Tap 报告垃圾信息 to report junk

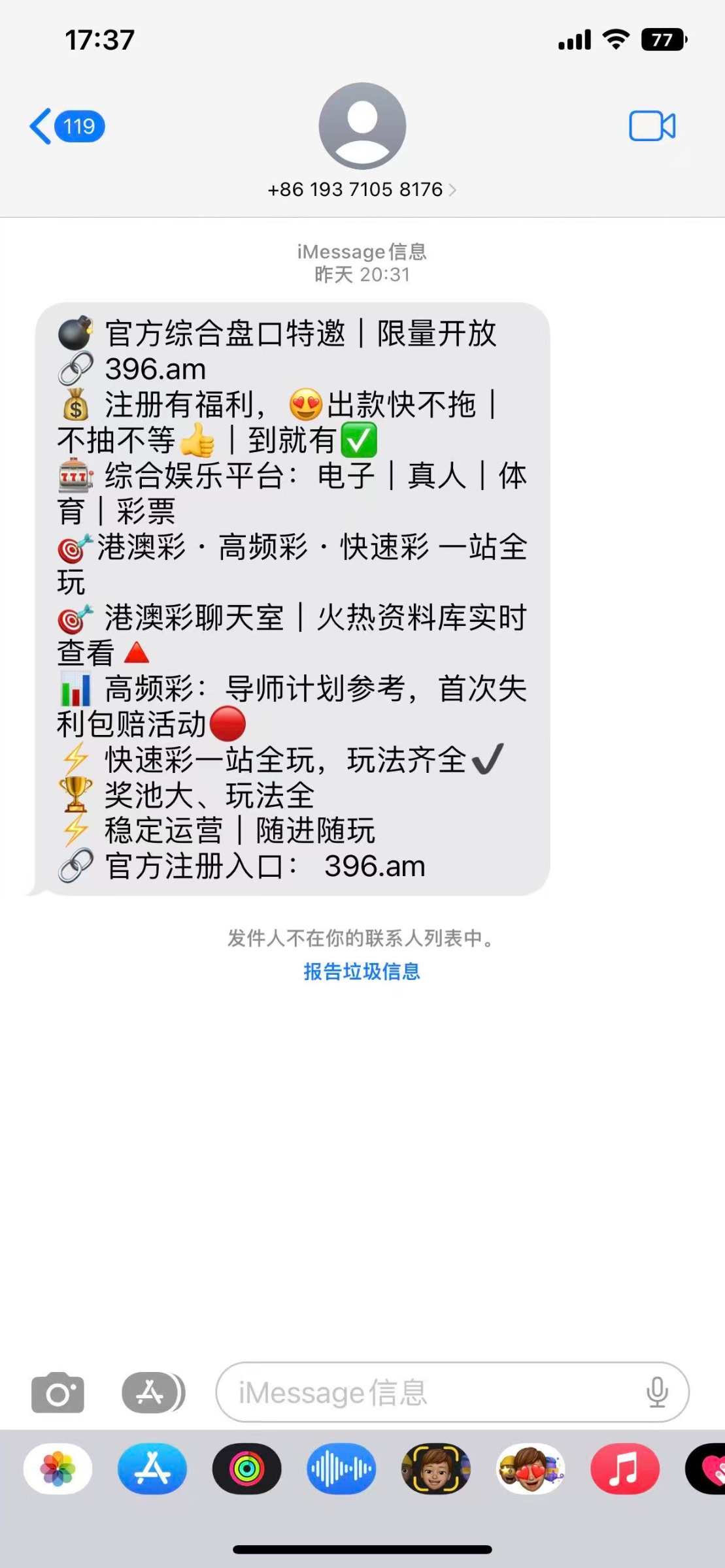click(362, 972)
